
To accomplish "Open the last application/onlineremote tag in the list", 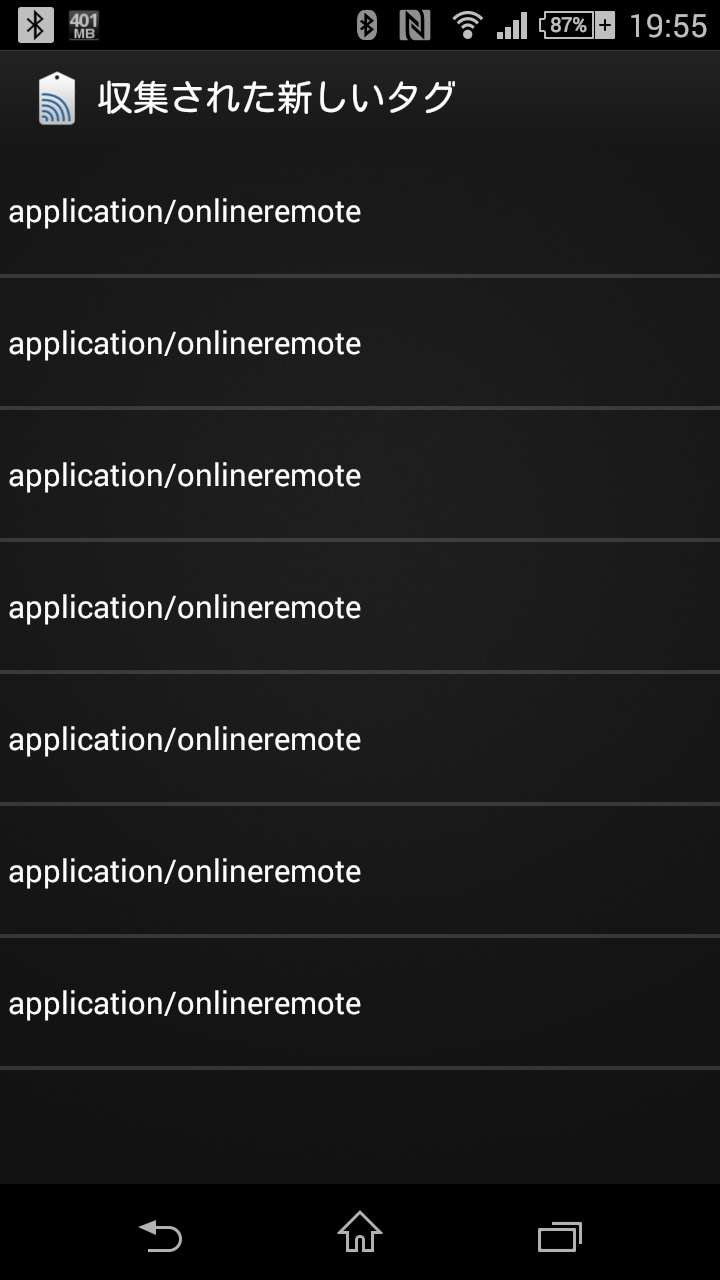I will [360, 1003].
